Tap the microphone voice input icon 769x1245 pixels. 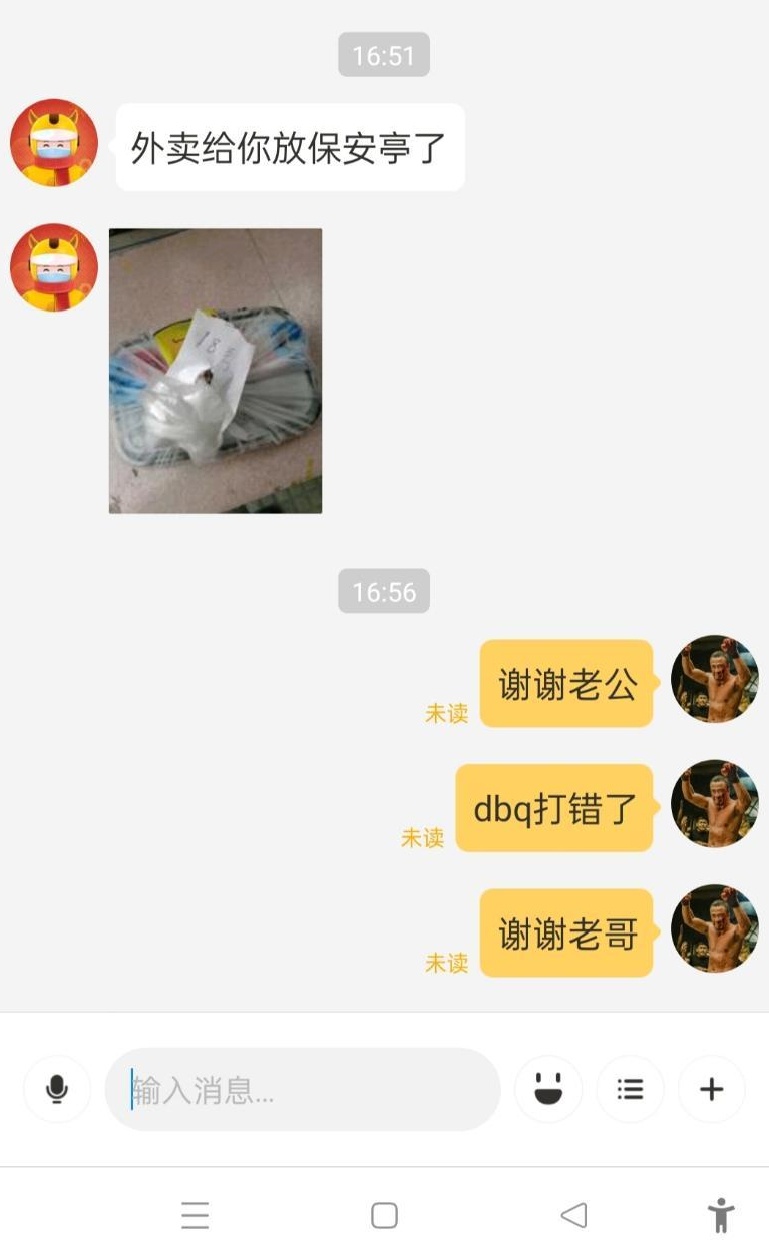(x=57, y=1089)
